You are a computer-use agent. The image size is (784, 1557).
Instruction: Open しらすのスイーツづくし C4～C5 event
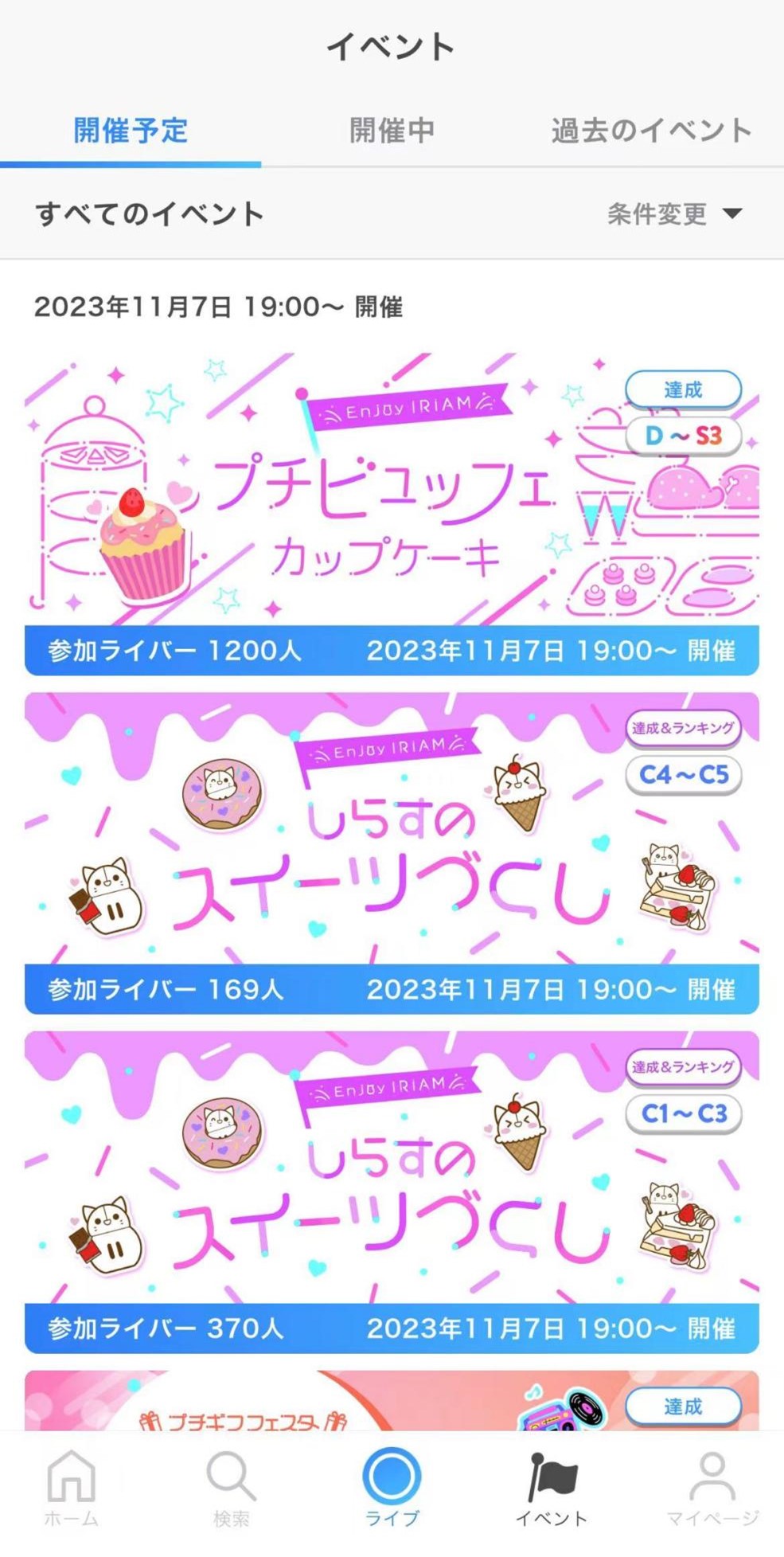click(x=392, y=852)
